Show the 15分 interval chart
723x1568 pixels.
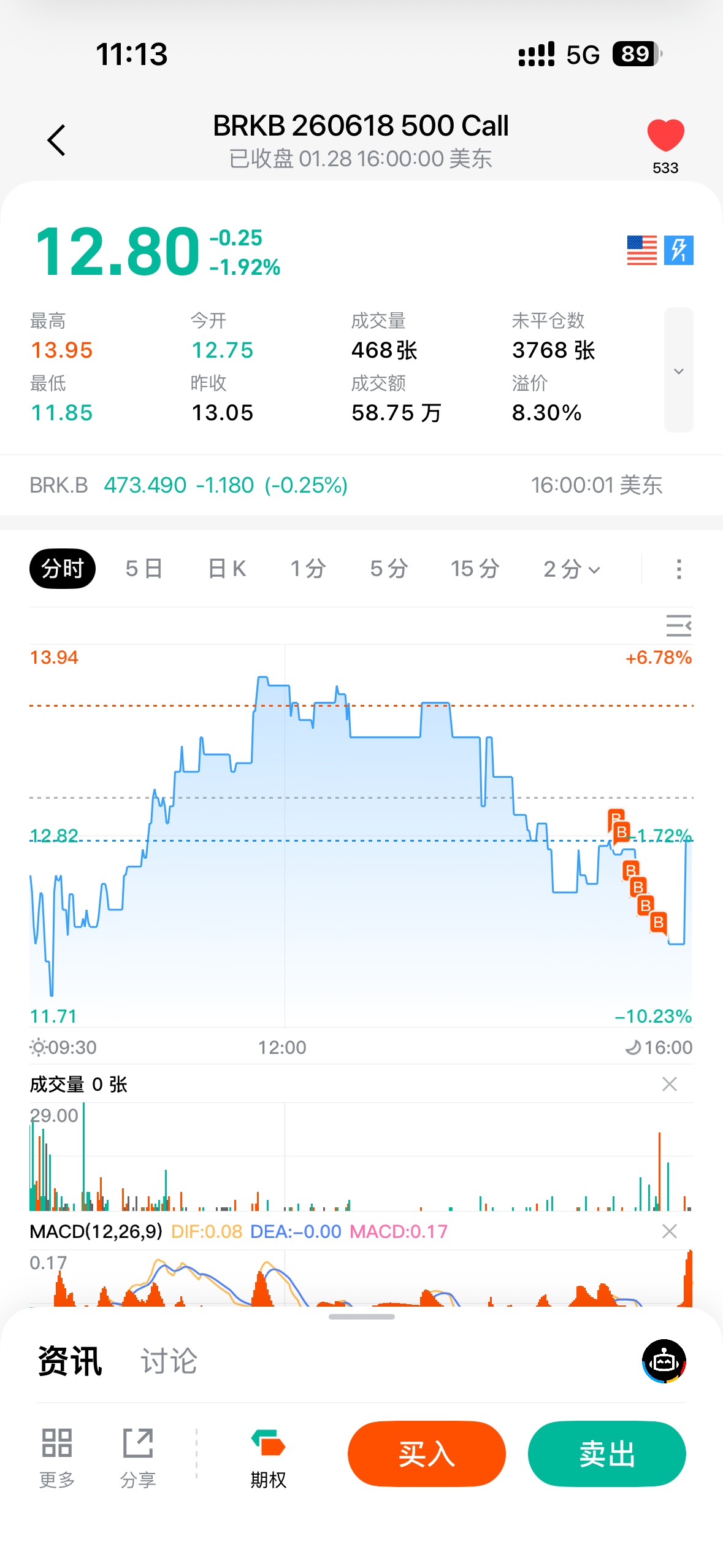click(x=475, y=569)
